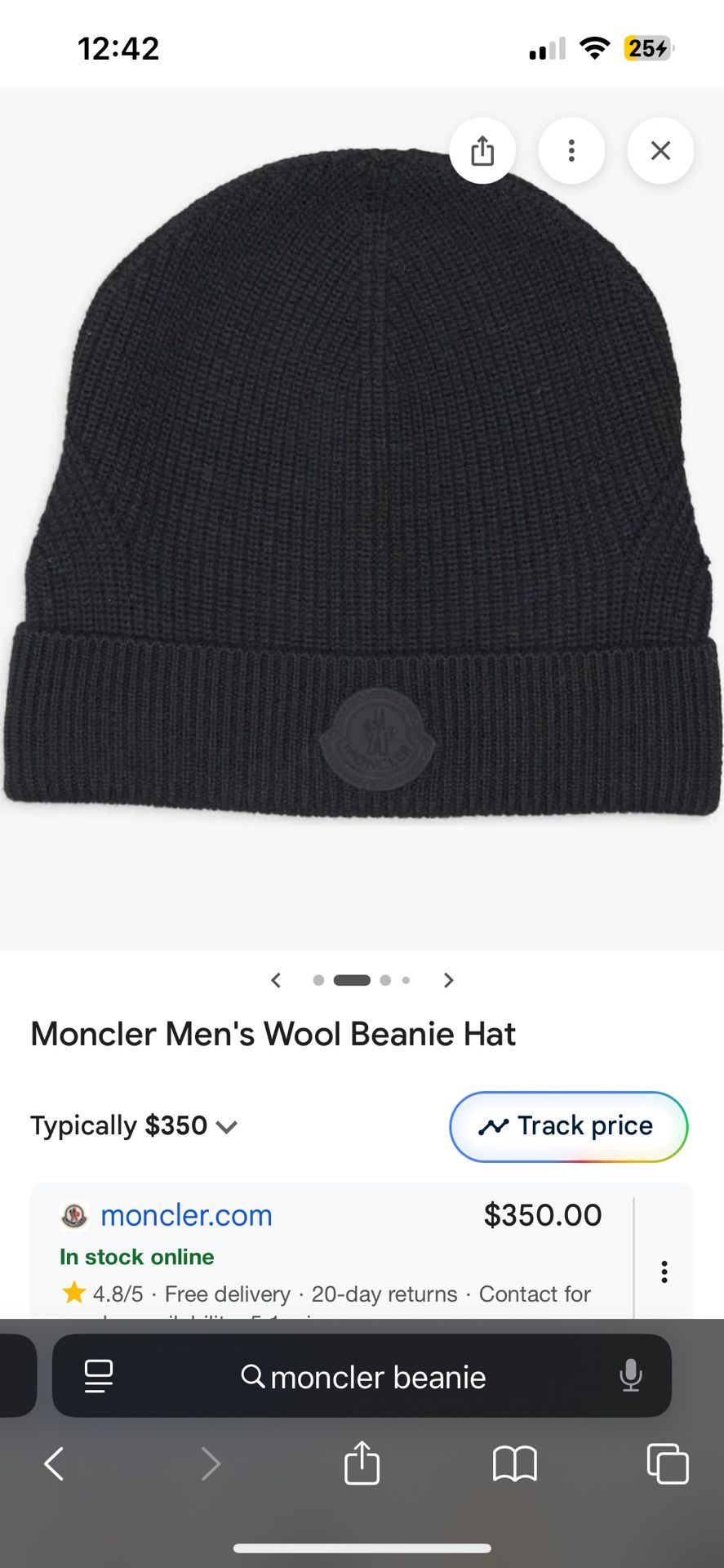
Task: Open the moncler.com store offer
Action: pos(186,1215)
